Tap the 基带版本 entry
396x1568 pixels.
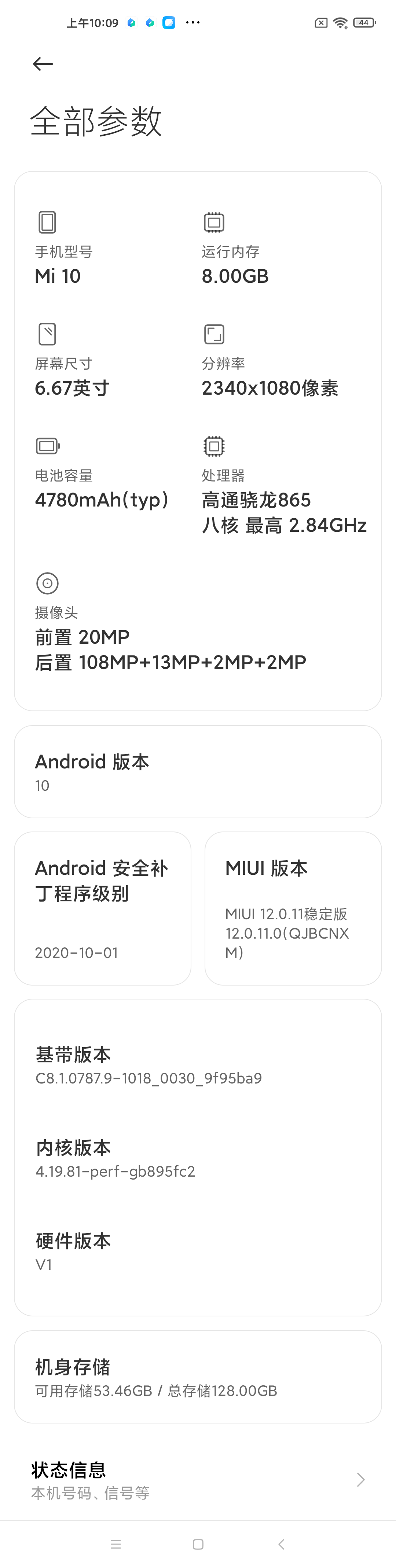pyautogui.click(x=198, y=1066)
